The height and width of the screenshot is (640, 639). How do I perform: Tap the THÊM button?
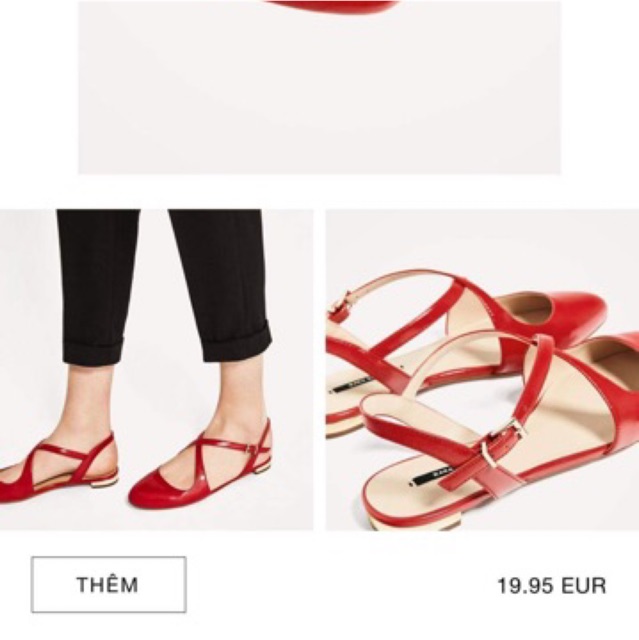(109, 584)
